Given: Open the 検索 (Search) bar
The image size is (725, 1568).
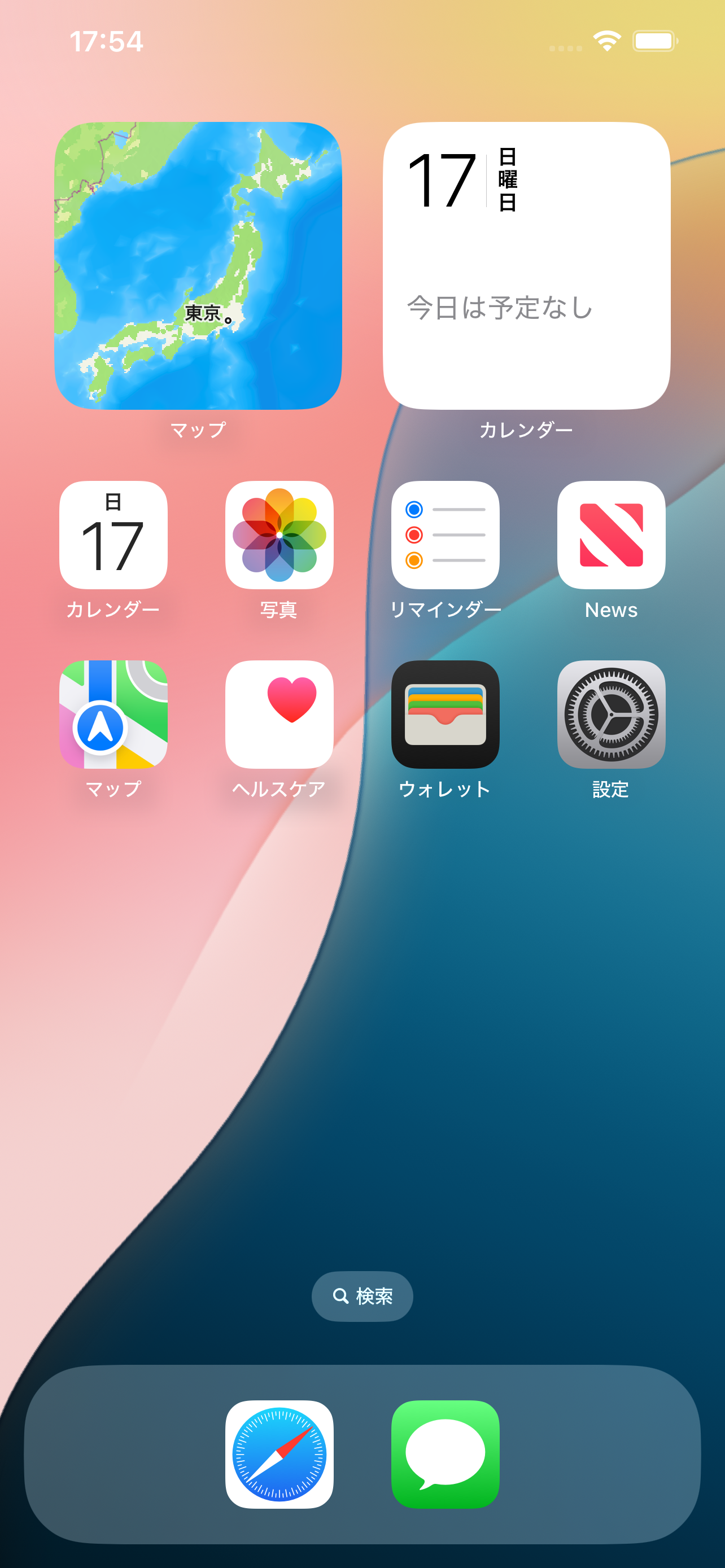Looking at the screenshot, I should [x=361, y=1297].
